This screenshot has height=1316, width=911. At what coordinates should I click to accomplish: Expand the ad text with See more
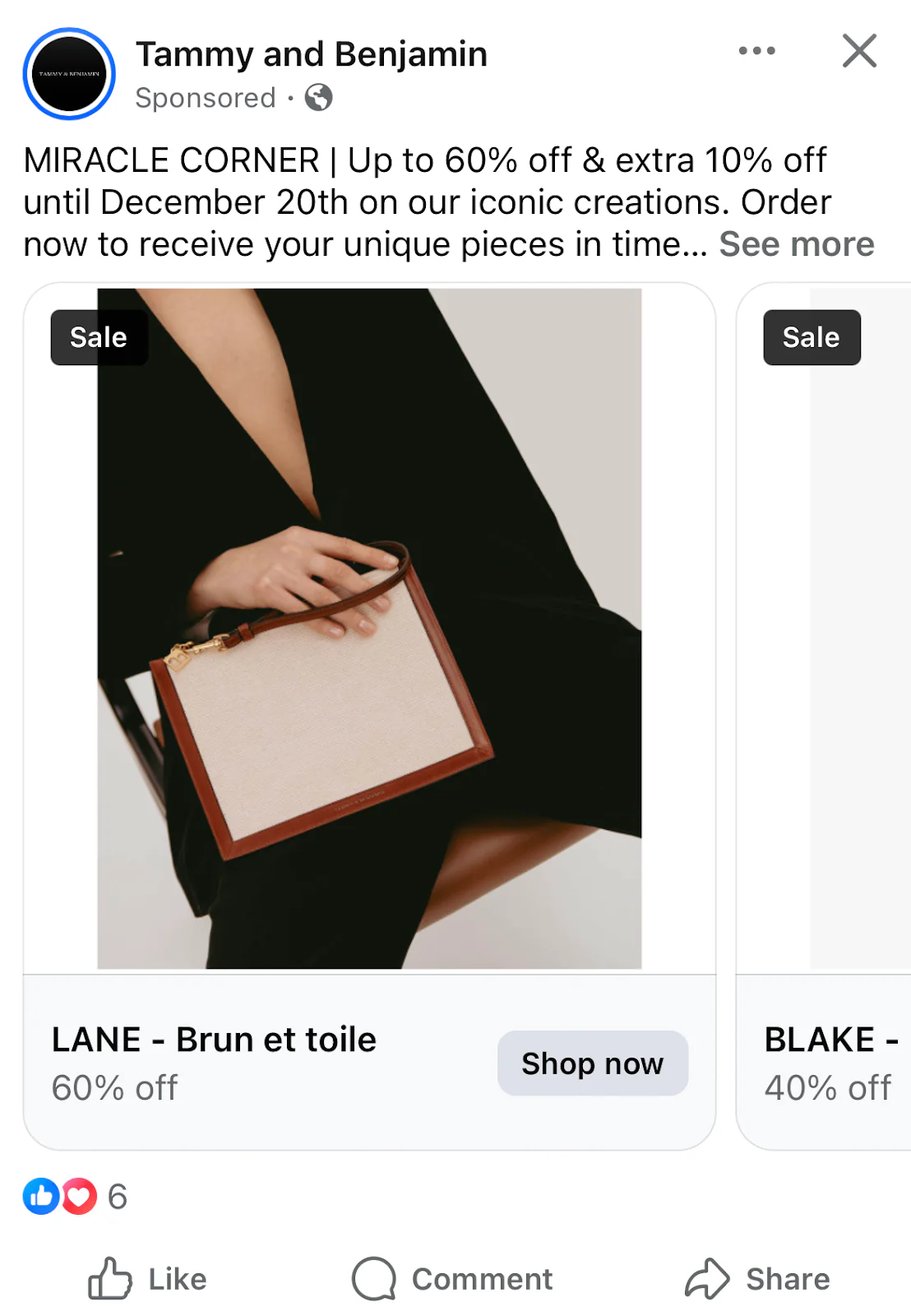pyautogui.click(x=795, y=243)
